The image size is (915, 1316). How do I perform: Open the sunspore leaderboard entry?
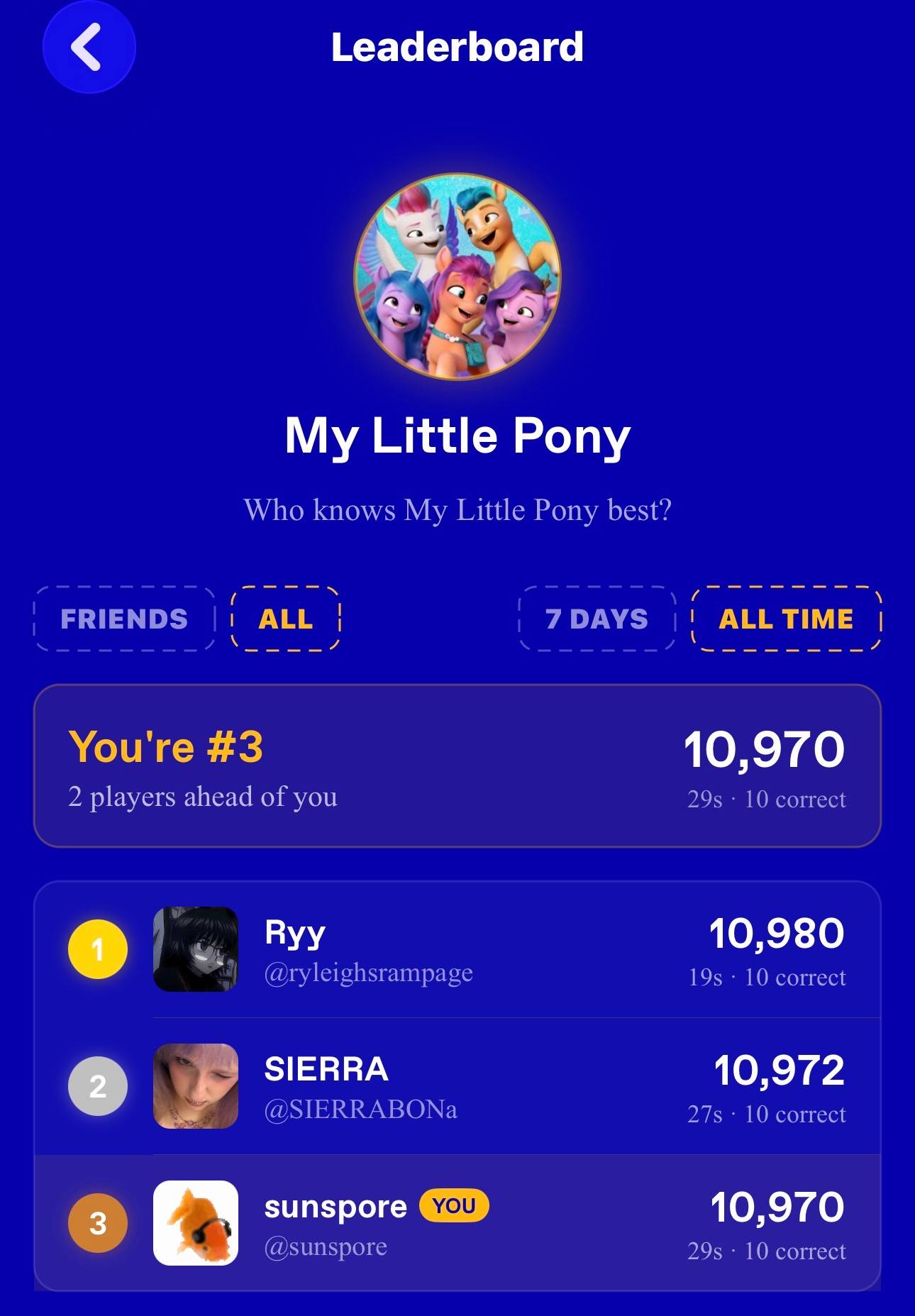coord(457,1222)
